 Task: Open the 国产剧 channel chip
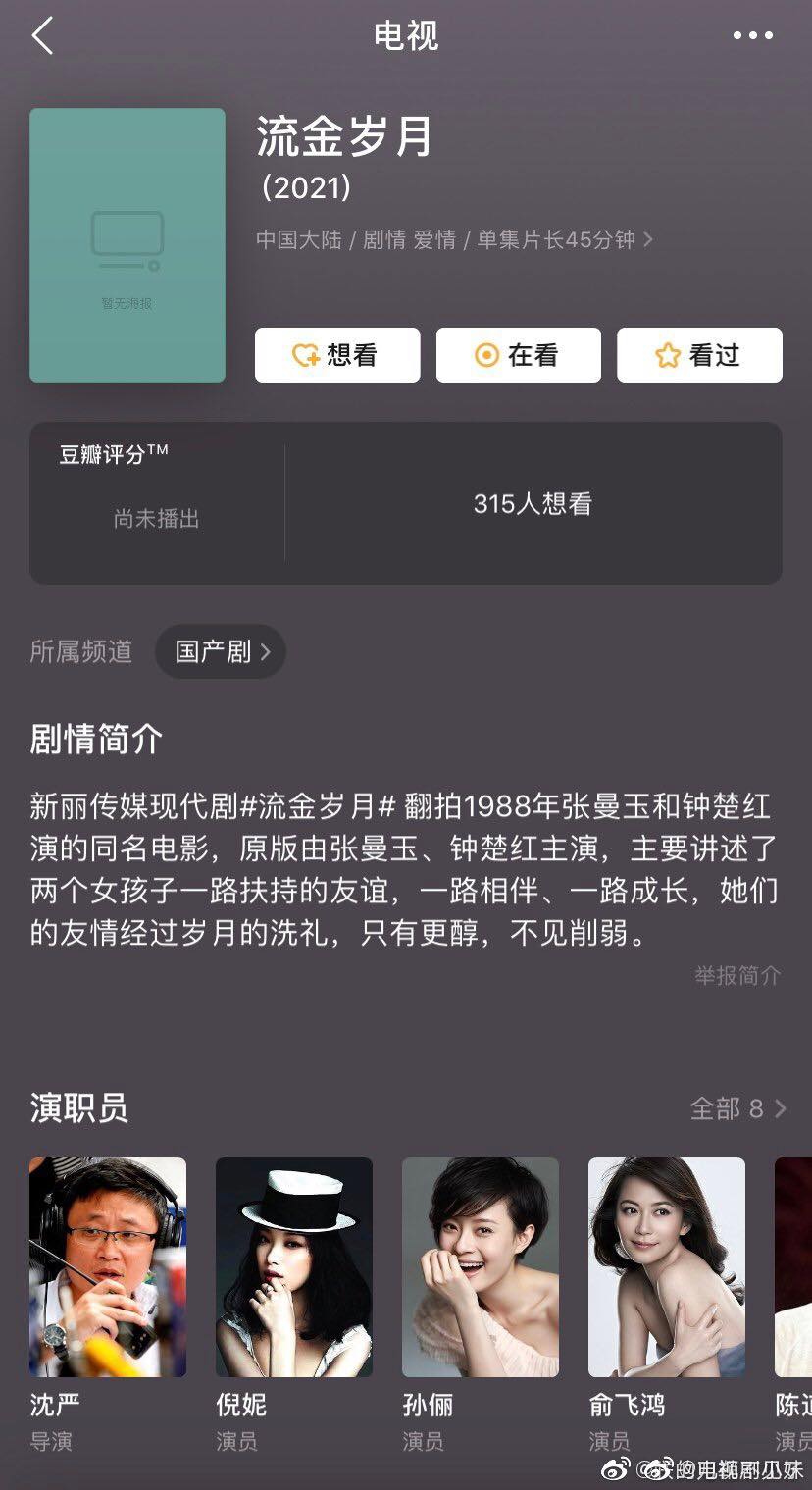tap(221, 652)
